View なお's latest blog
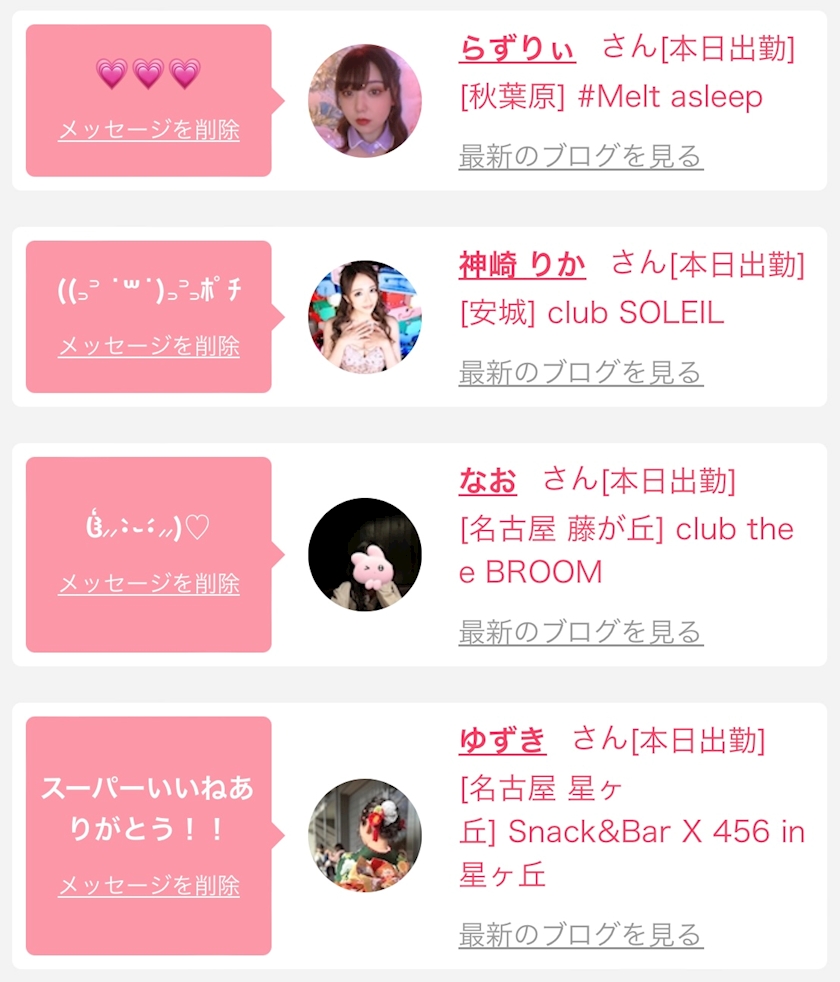Screen dimensions: 840x982 [x=580, y=631]
